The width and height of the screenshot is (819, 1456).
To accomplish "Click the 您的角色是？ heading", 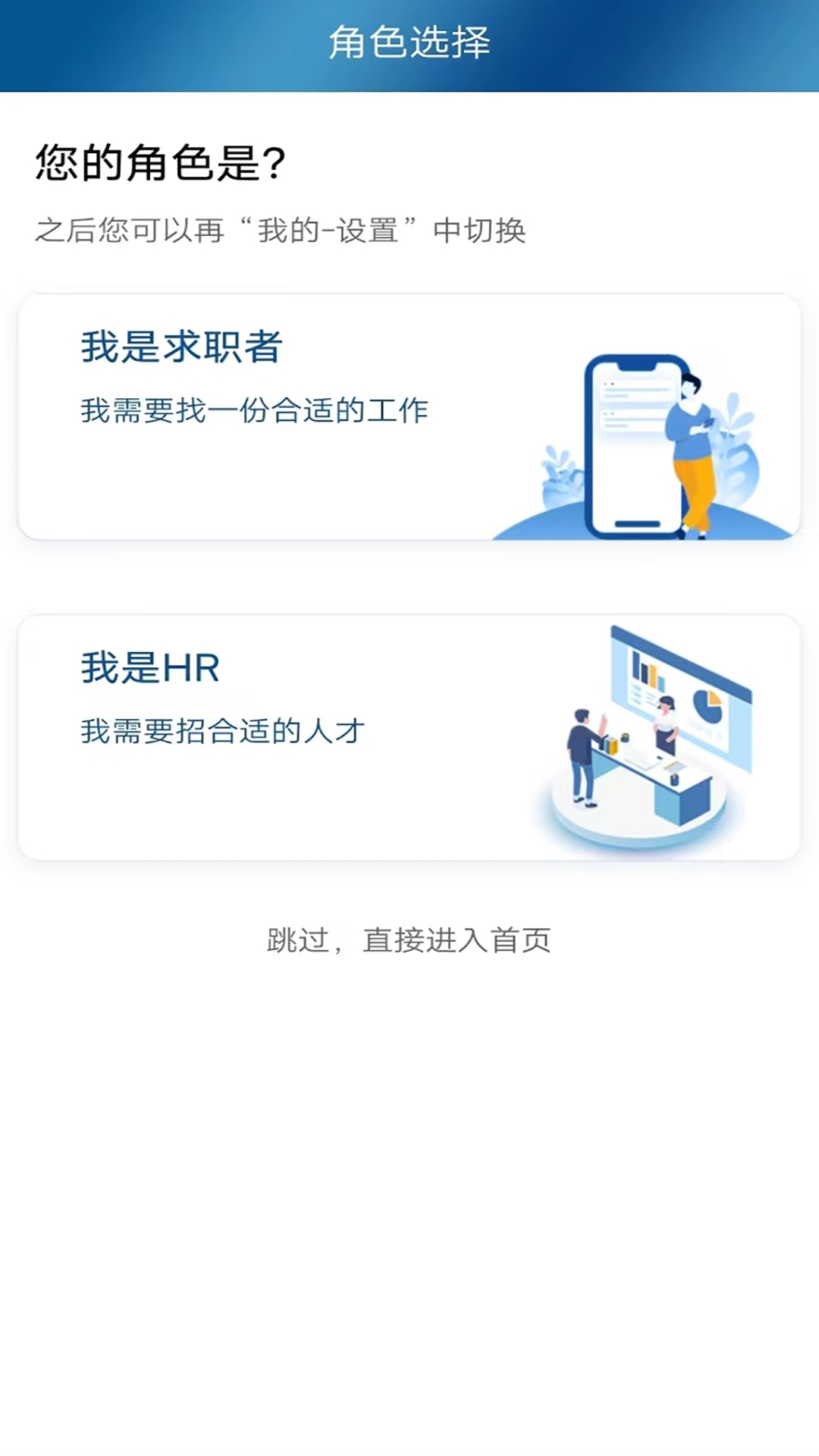I will (159, 159).
